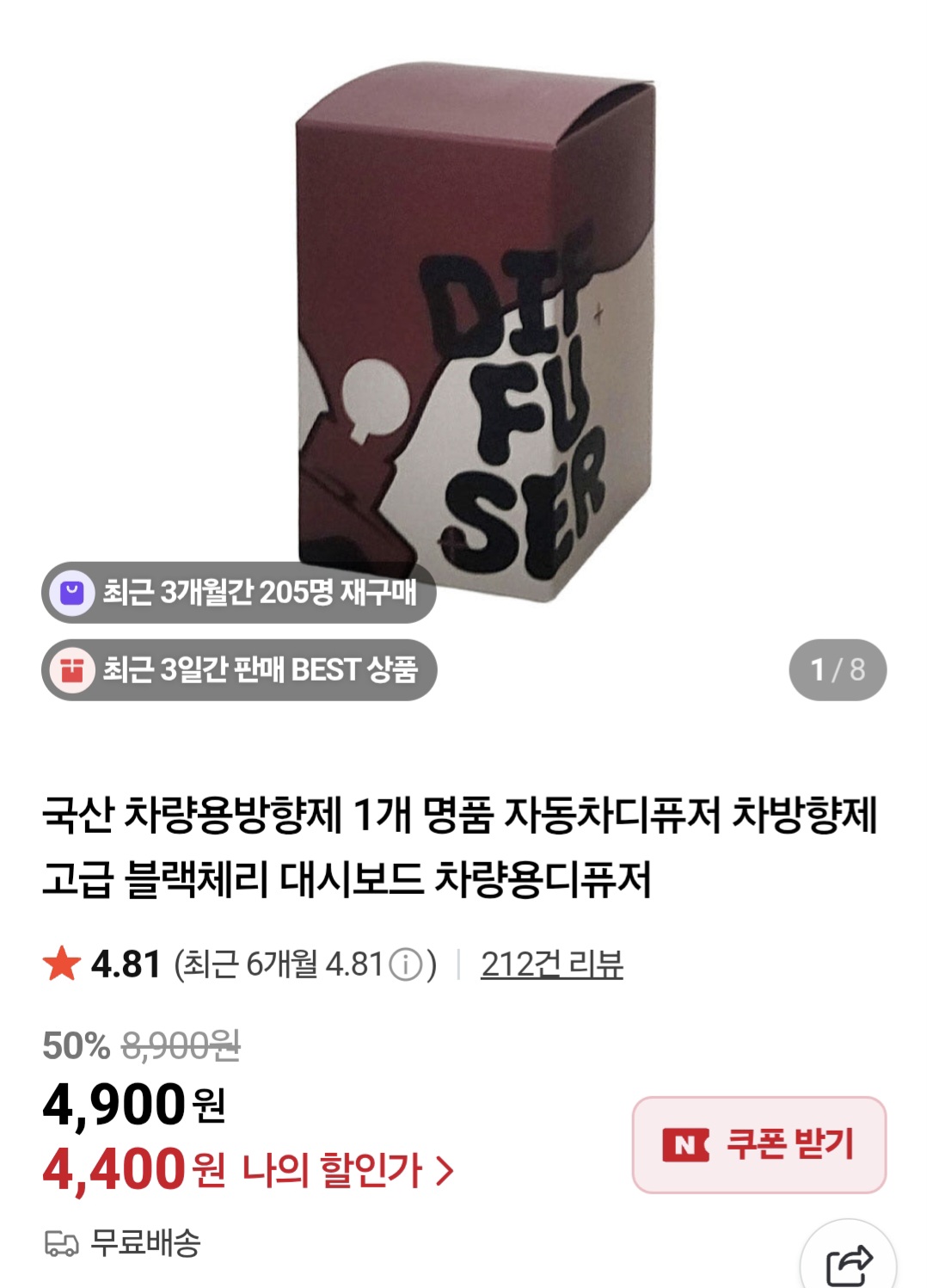Share this product
The height and width of the screenshot is (1288, 927).
pos(849,1264)
